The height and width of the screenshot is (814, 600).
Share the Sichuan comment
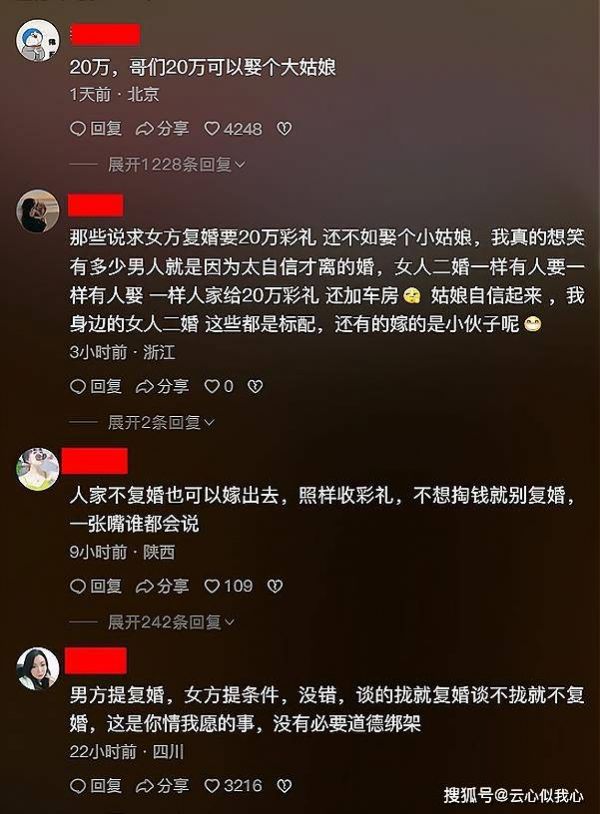[162, 786]
